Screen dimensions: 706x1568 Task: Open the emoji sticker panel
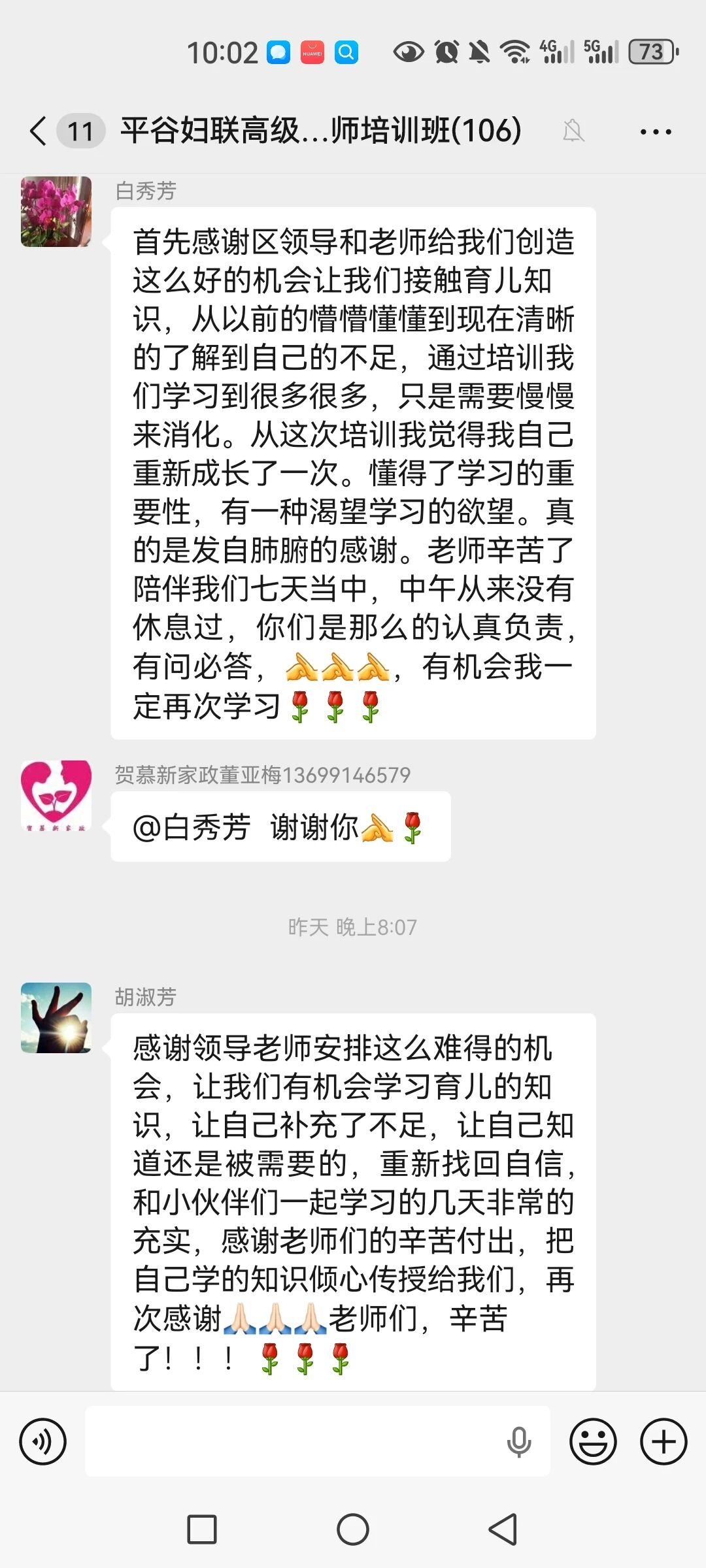point(593,1441)
